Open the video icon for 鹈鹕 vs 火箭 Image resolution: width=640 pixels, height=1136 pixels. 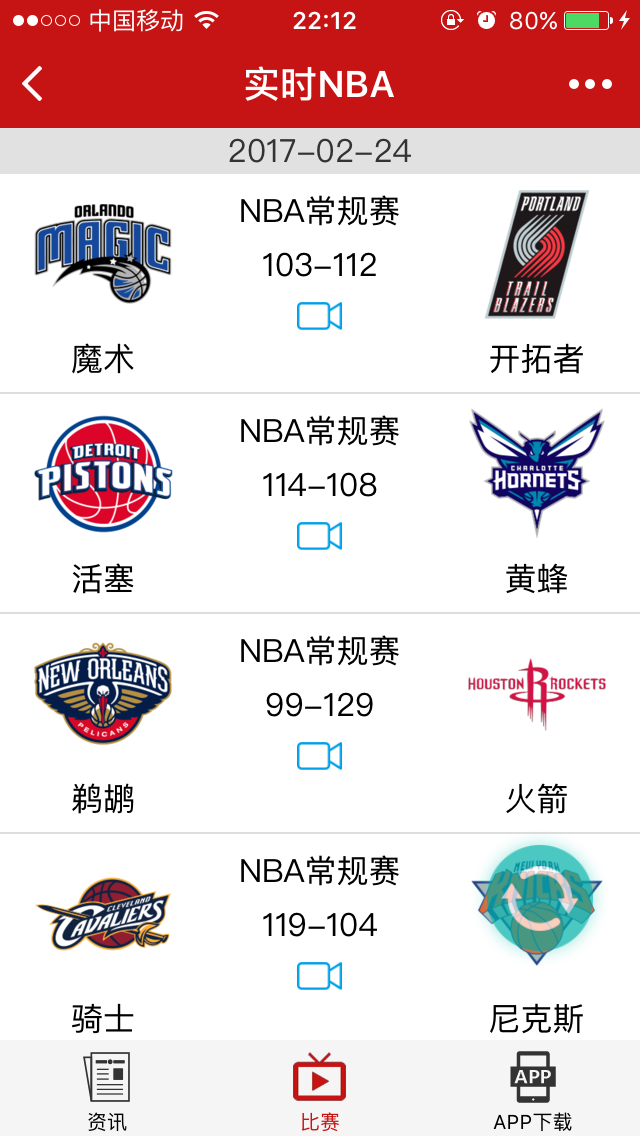(320, 756)
